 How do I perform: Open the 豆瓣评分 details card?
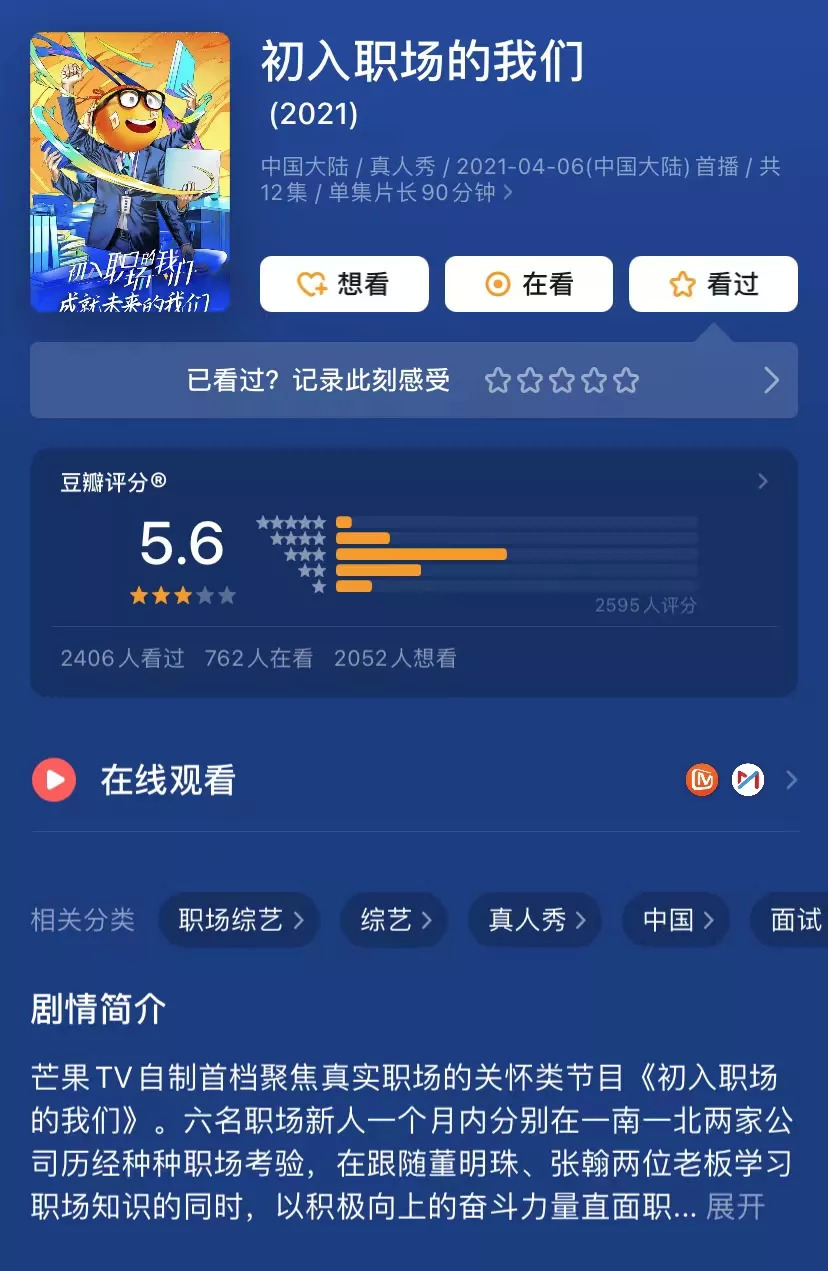(x=413, y=570)
